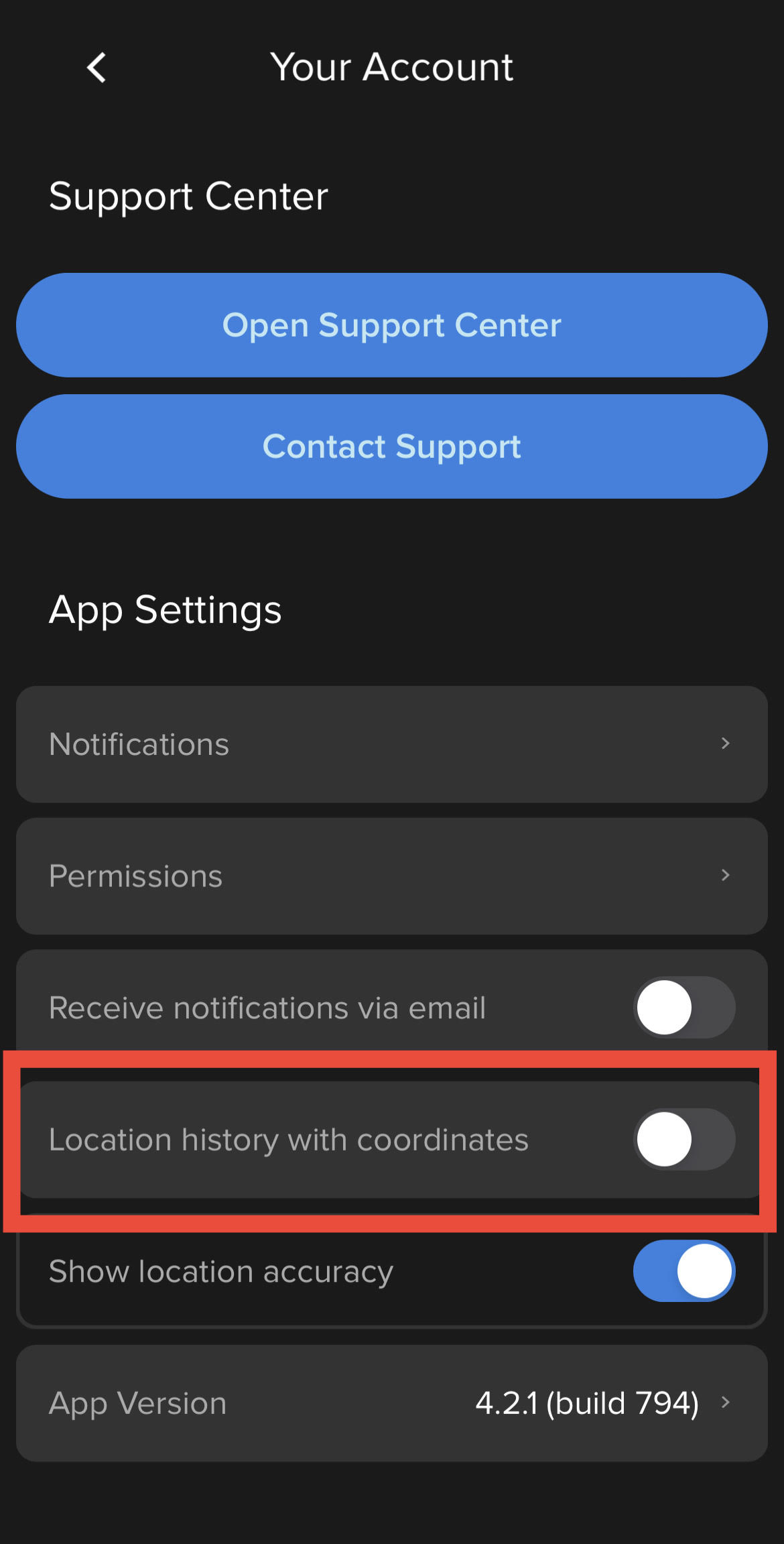Expand the Permissions section
784x1544 pixels.
[x=392, y=875]
